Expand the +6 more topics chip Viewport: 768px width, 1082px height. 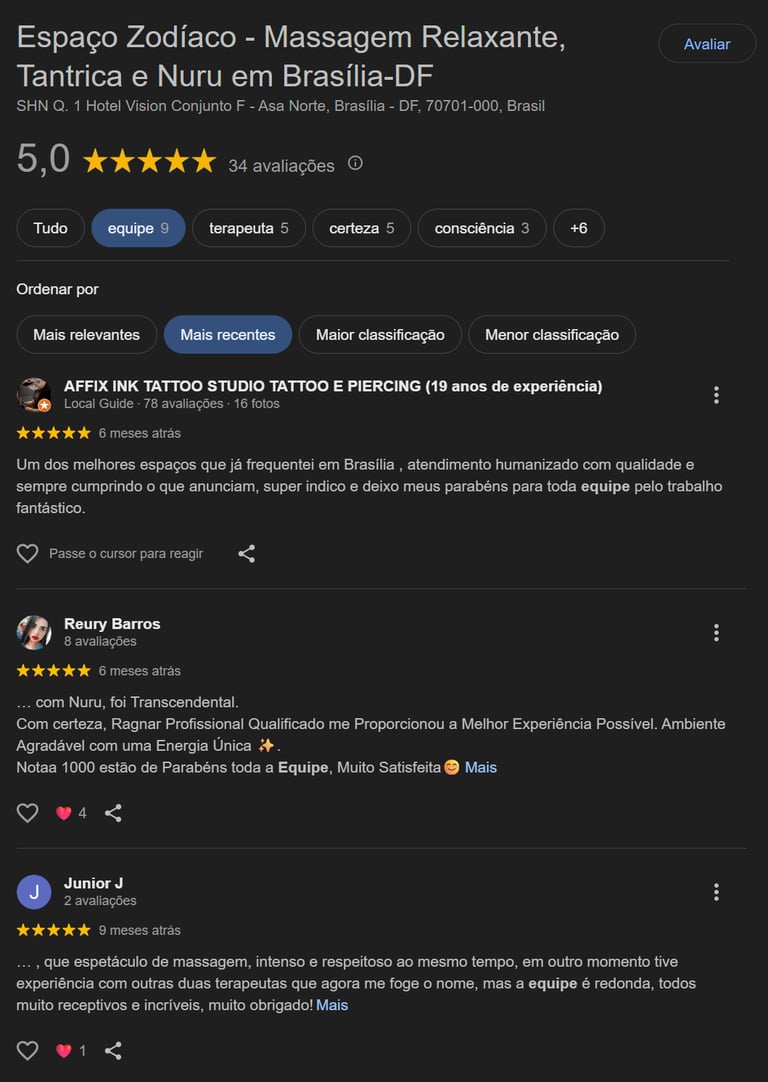(578, 228)
